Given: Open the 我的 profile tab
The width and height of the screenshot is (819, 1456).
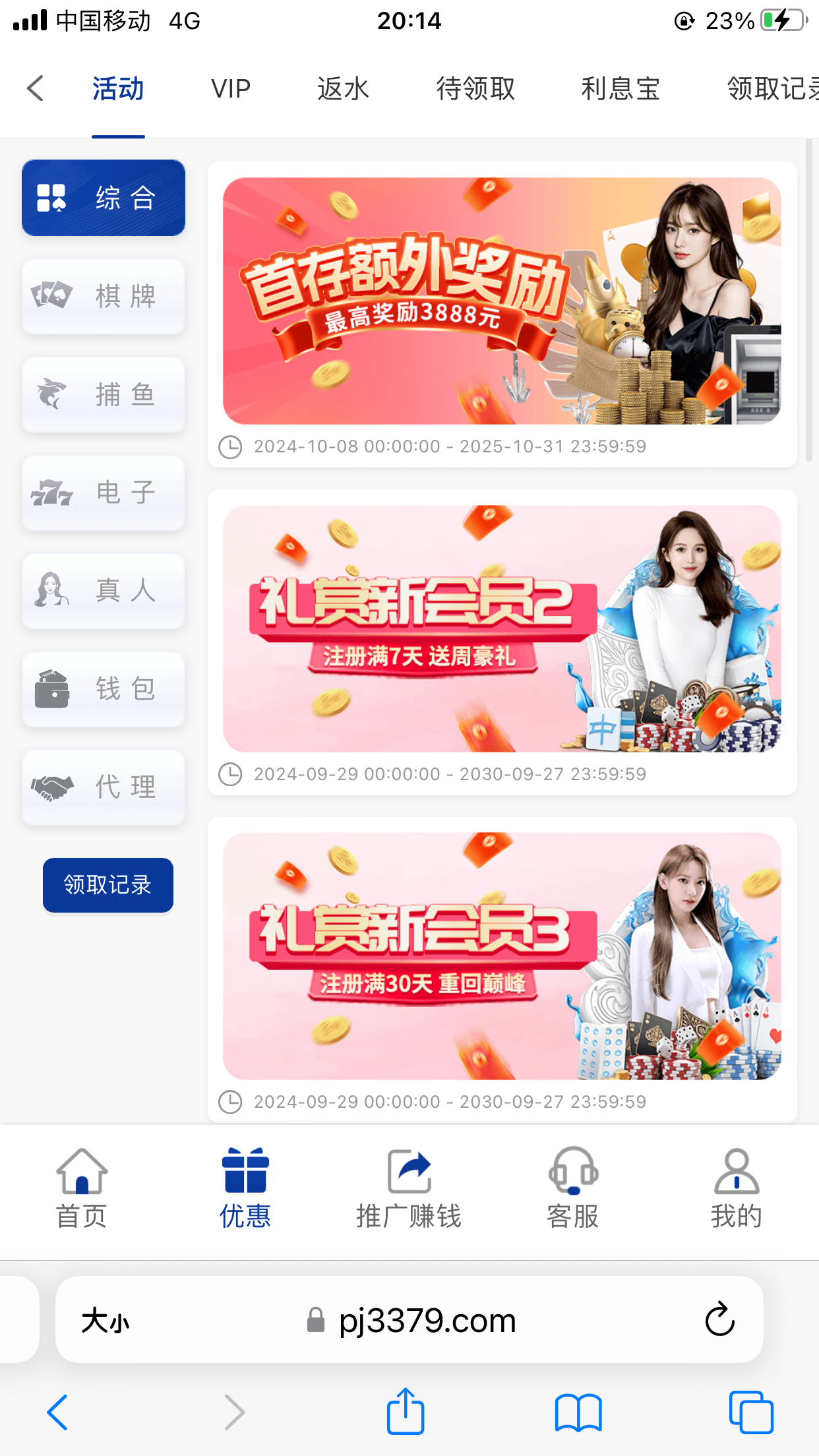Looking at the screenshot, I should 736,1188.
